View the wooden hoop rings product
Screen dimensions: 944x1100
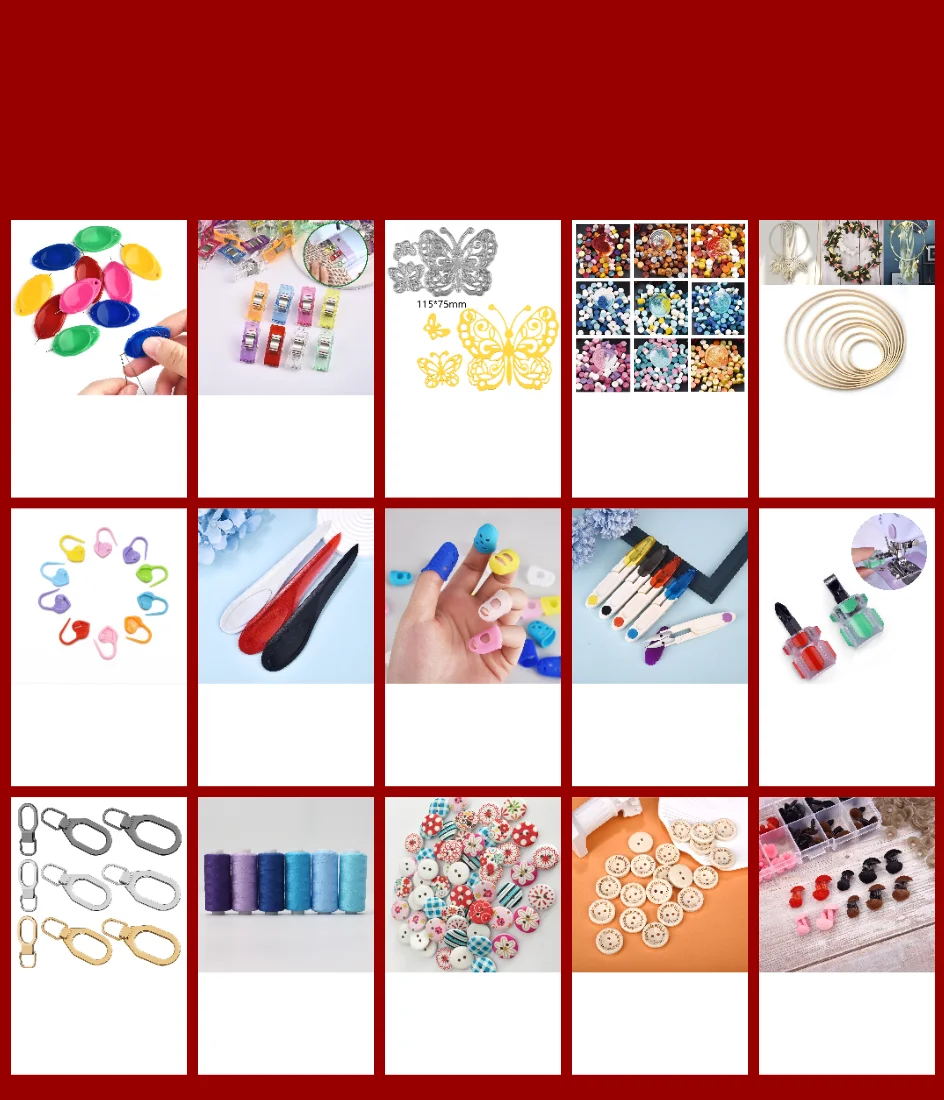(847, 307)
